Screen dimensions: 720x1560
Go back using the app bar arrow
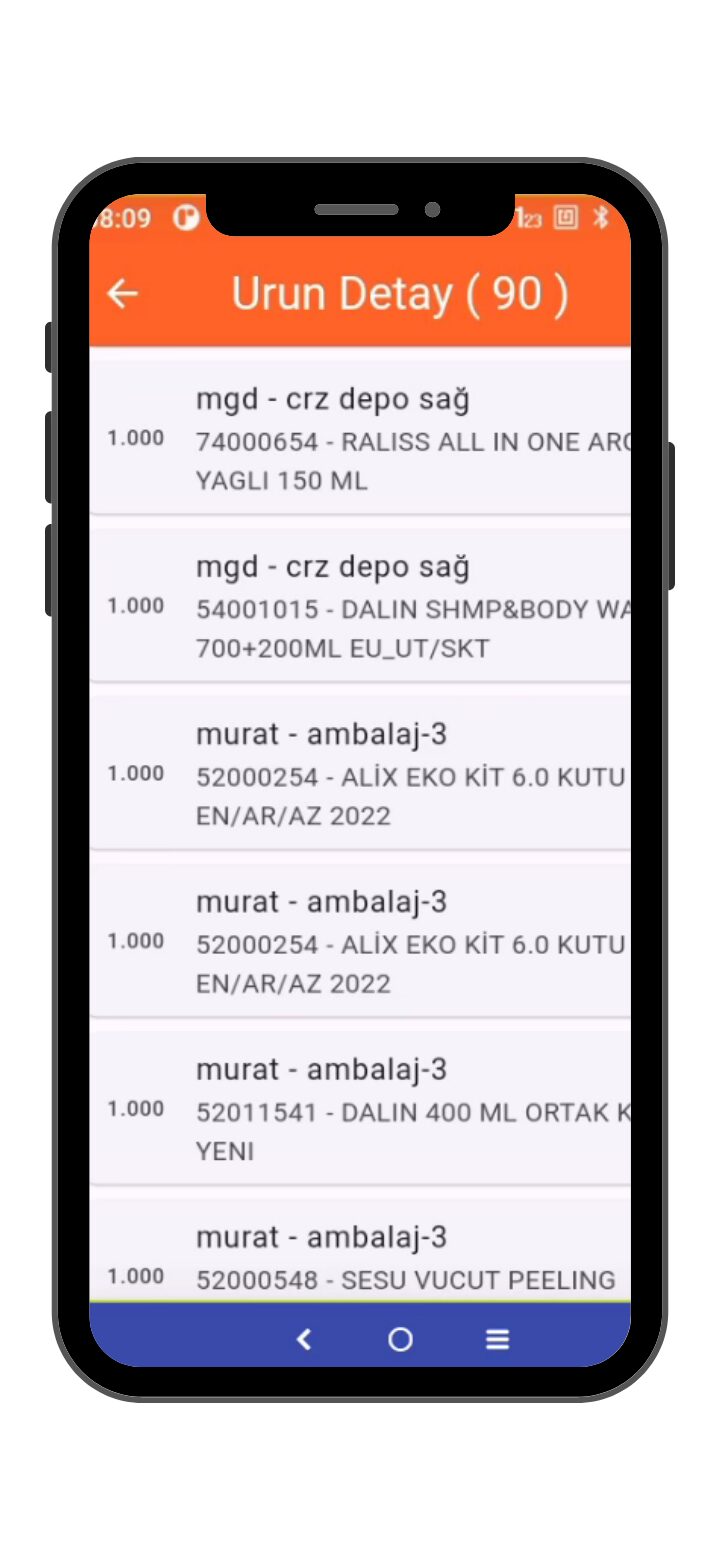click(122, 294)
